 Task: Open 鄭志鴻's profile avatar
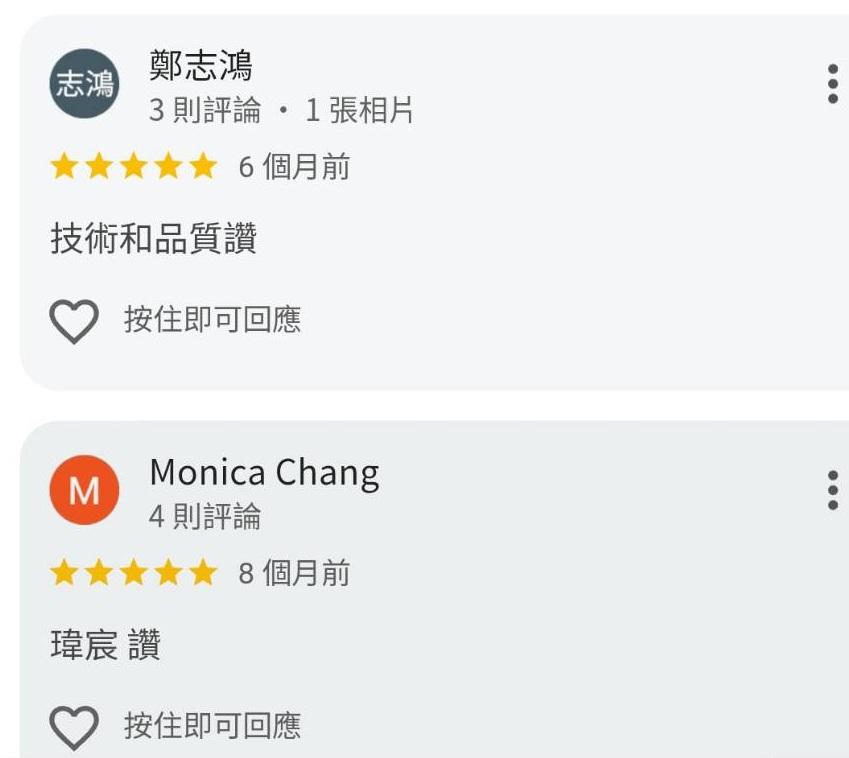pyautogui.click(x=84, y=84)
